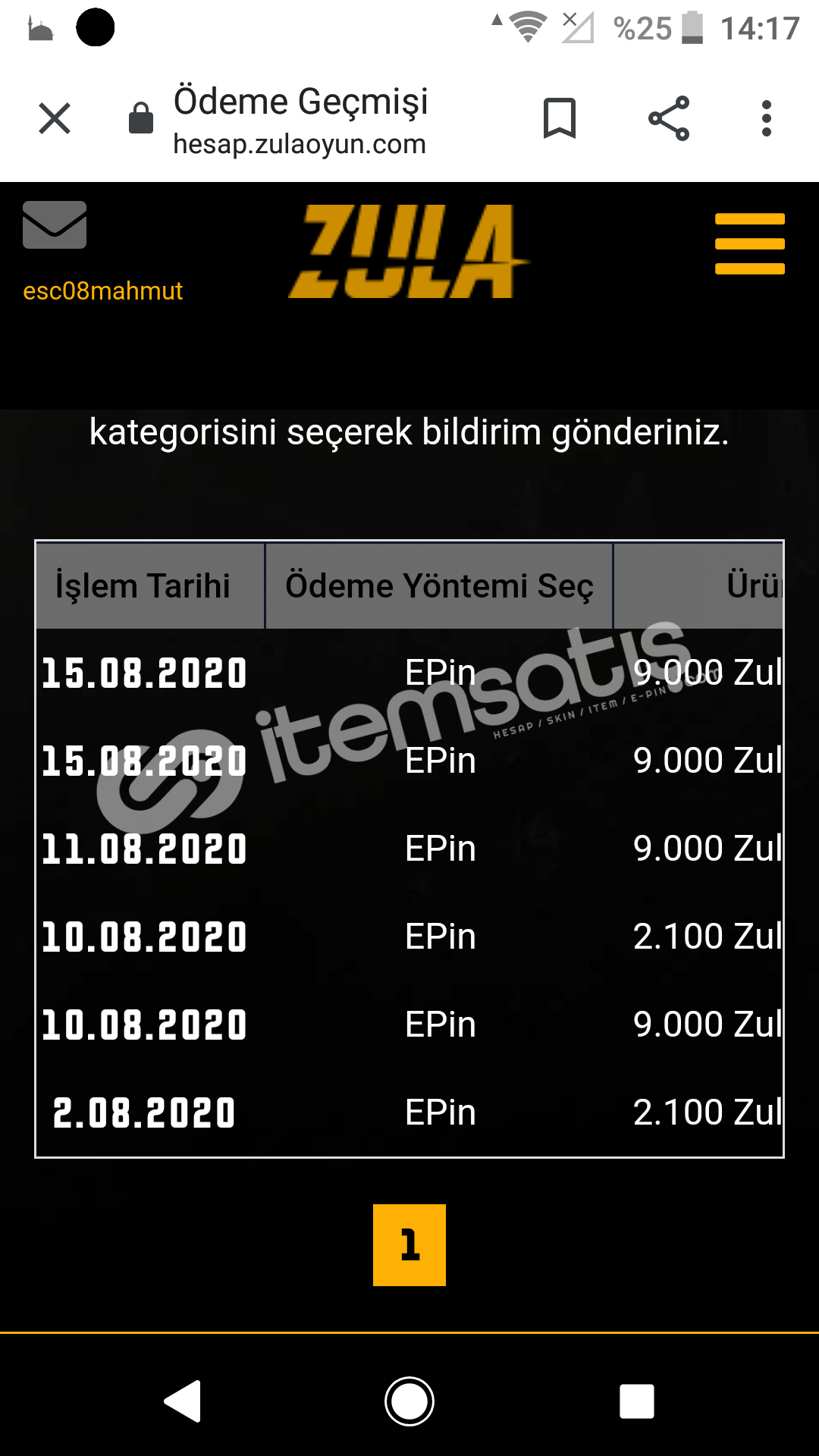Screen dimensions: 819x1456
Task: Go back with system back button
Action: click(x=183, y=1401)
